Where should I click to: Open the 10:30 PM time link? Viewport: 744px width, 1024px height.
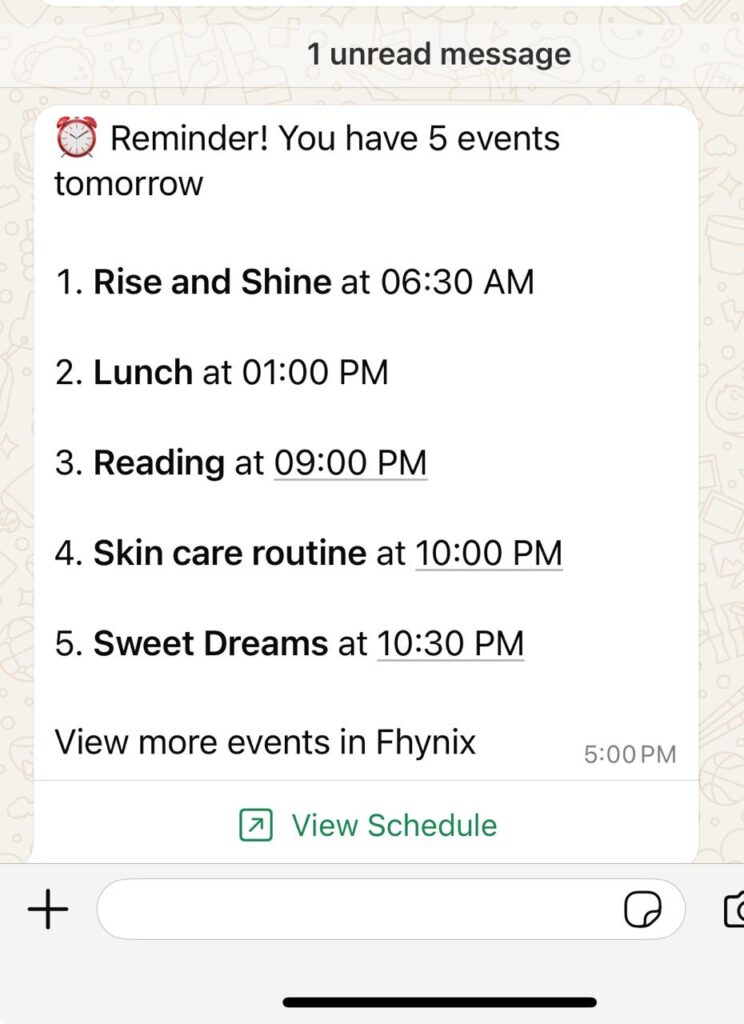click(450, 643)
